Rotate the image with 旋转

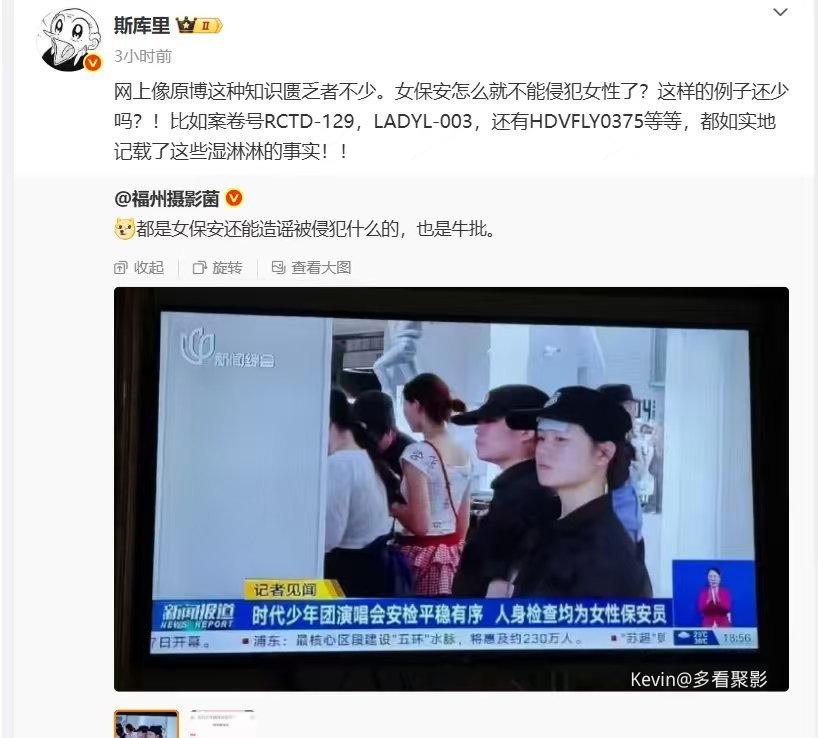point(217,268)
